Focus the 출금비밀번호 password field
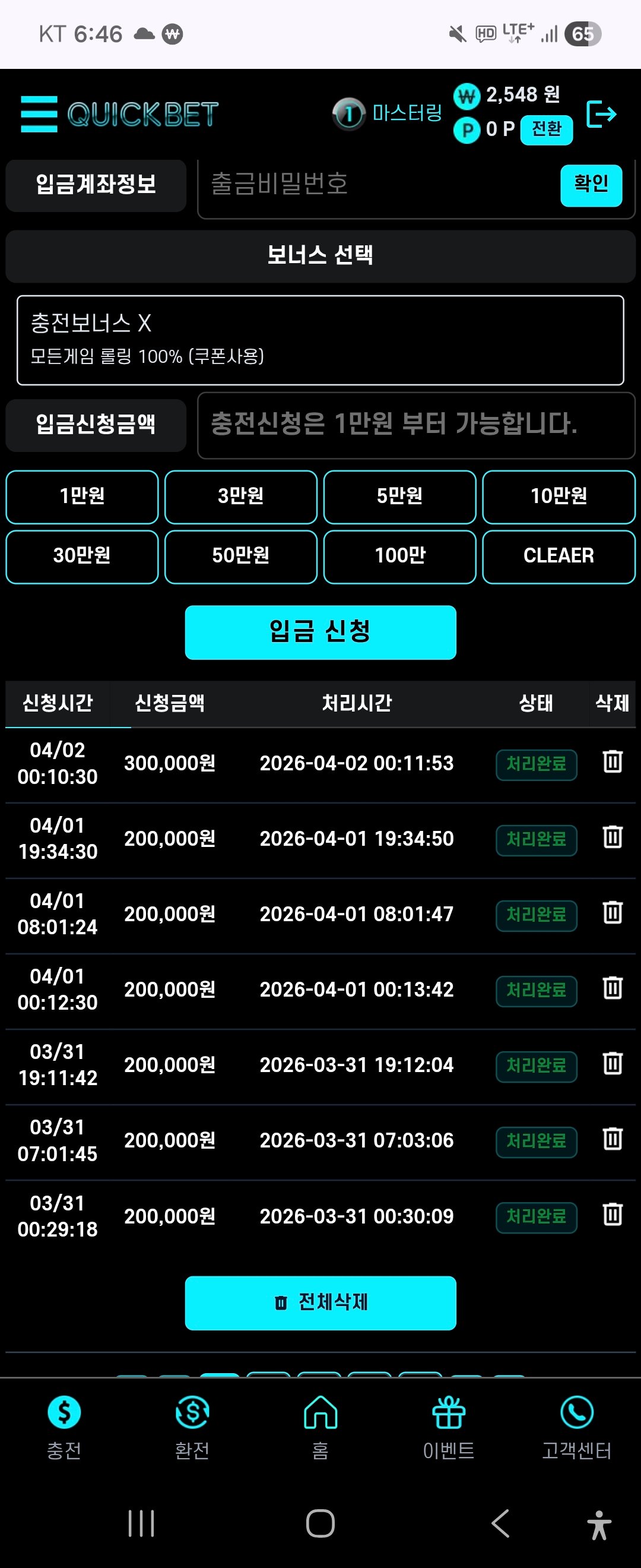The width and height of the screenshot is (641, 1568). coord(377,185)
